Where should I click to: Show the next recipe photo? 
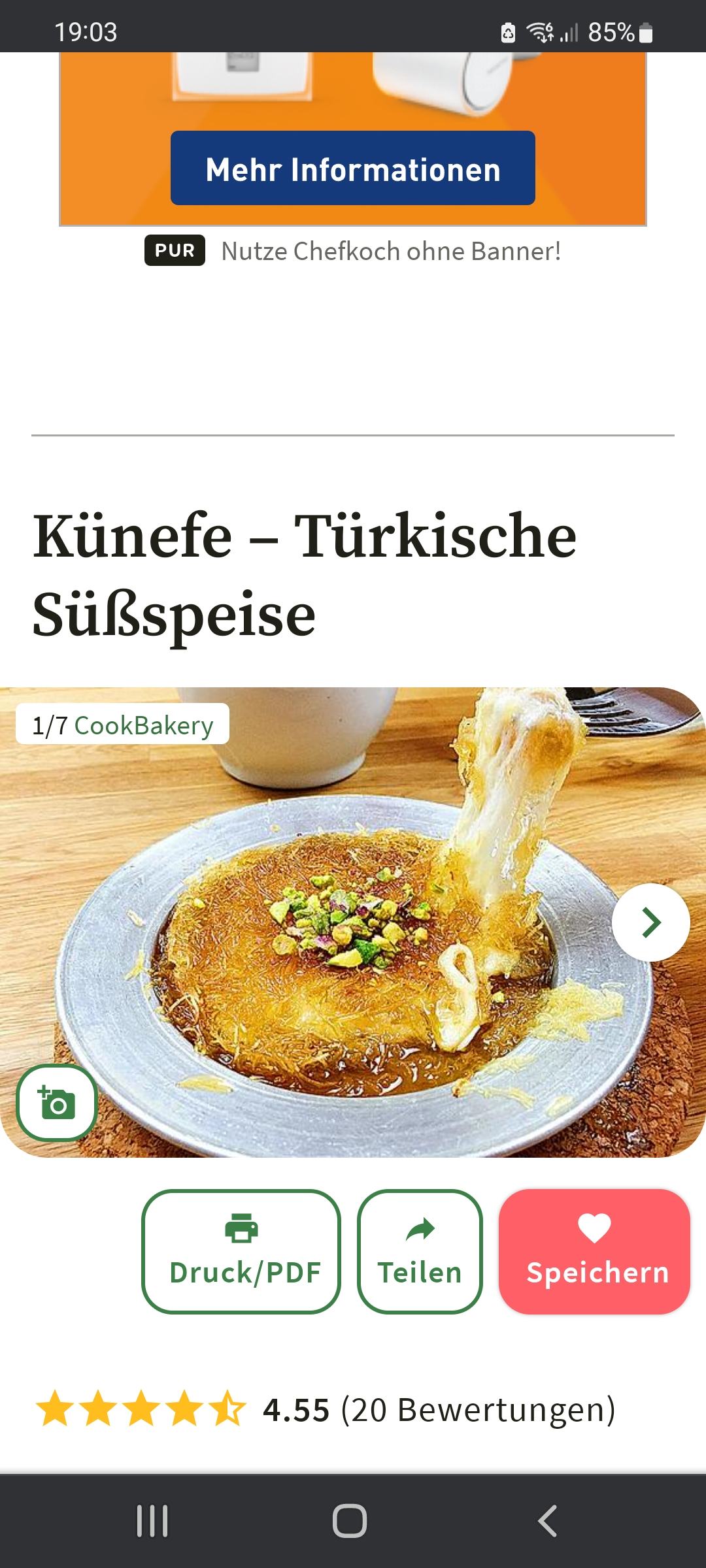tap(650, 922)
